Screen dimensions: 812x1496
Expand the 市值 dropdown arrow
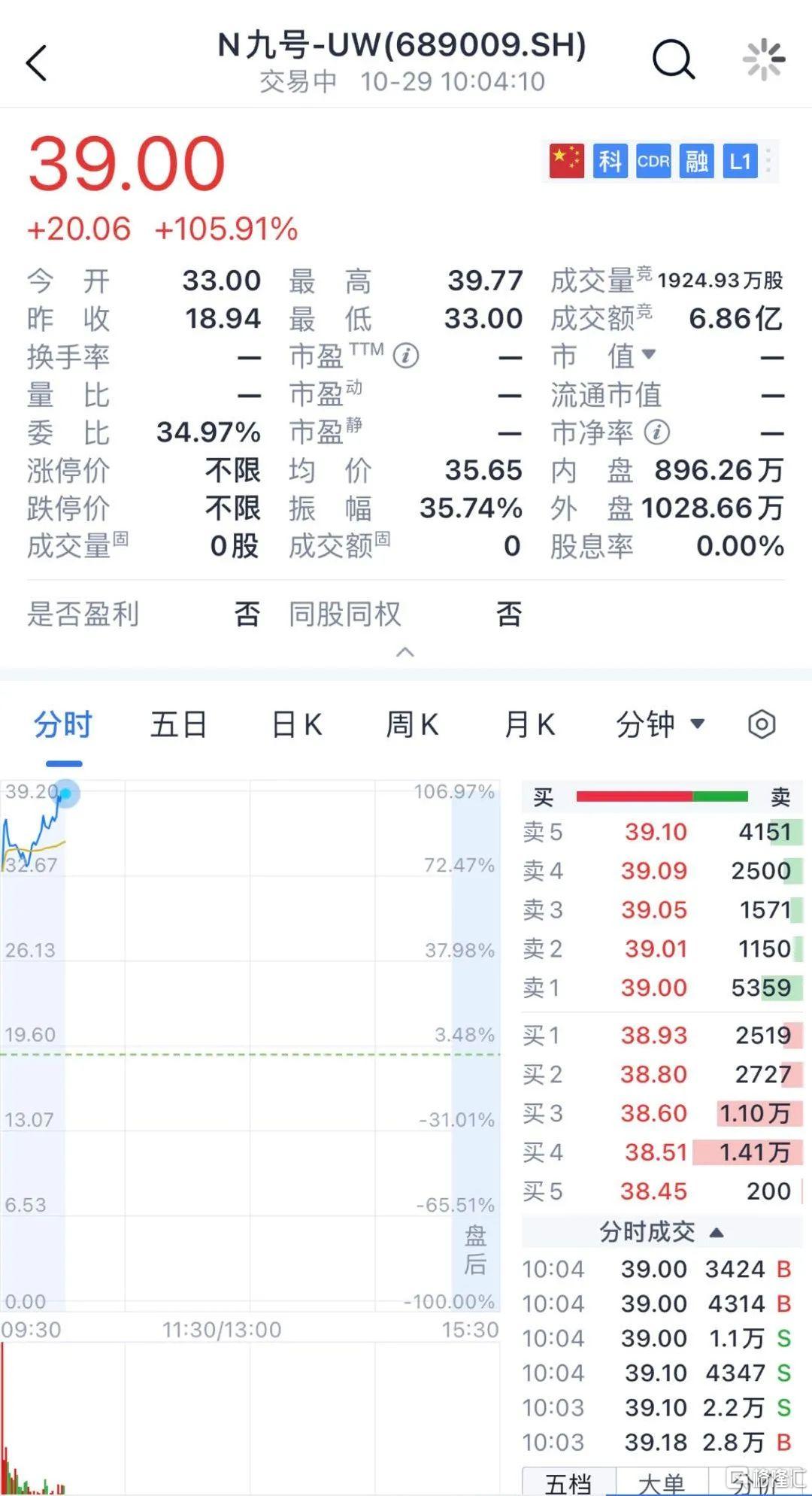(x=648, y=354)
